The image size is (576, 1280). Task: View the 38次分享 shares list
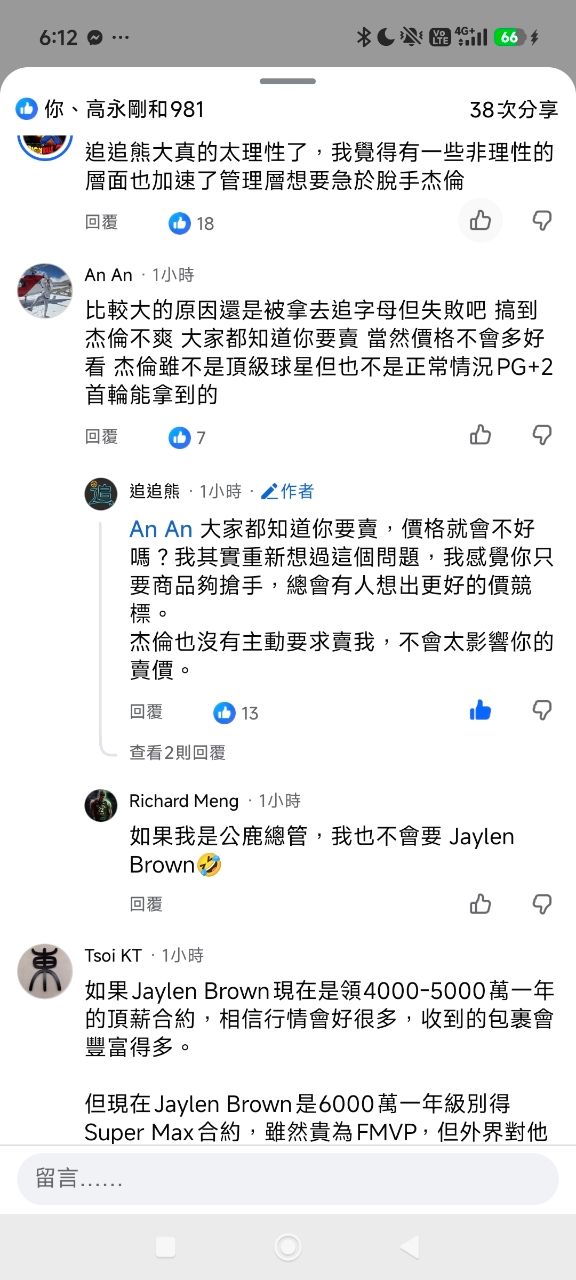pyautogui.click(x=514, y=109)
